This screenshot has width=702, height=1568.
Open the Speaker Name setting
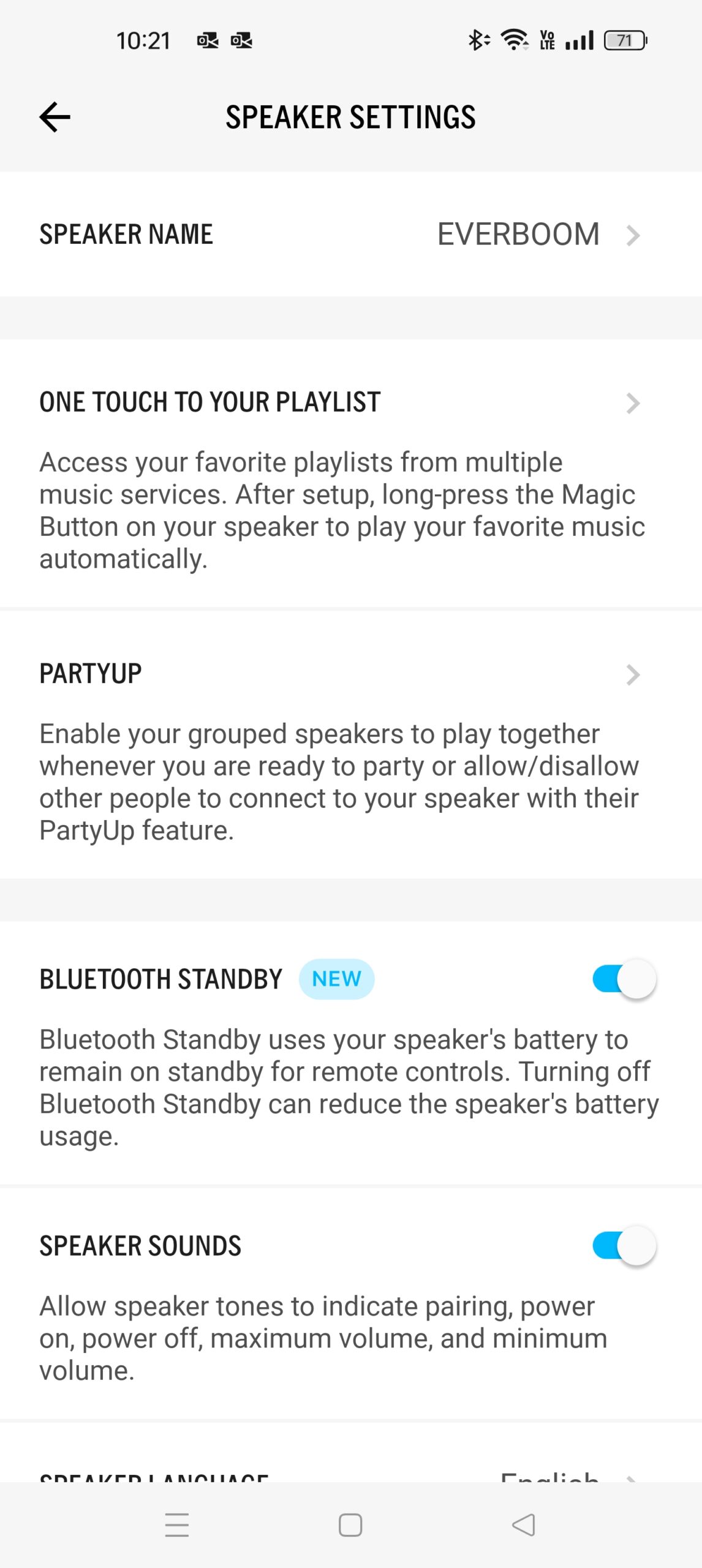tap(350, 235)
